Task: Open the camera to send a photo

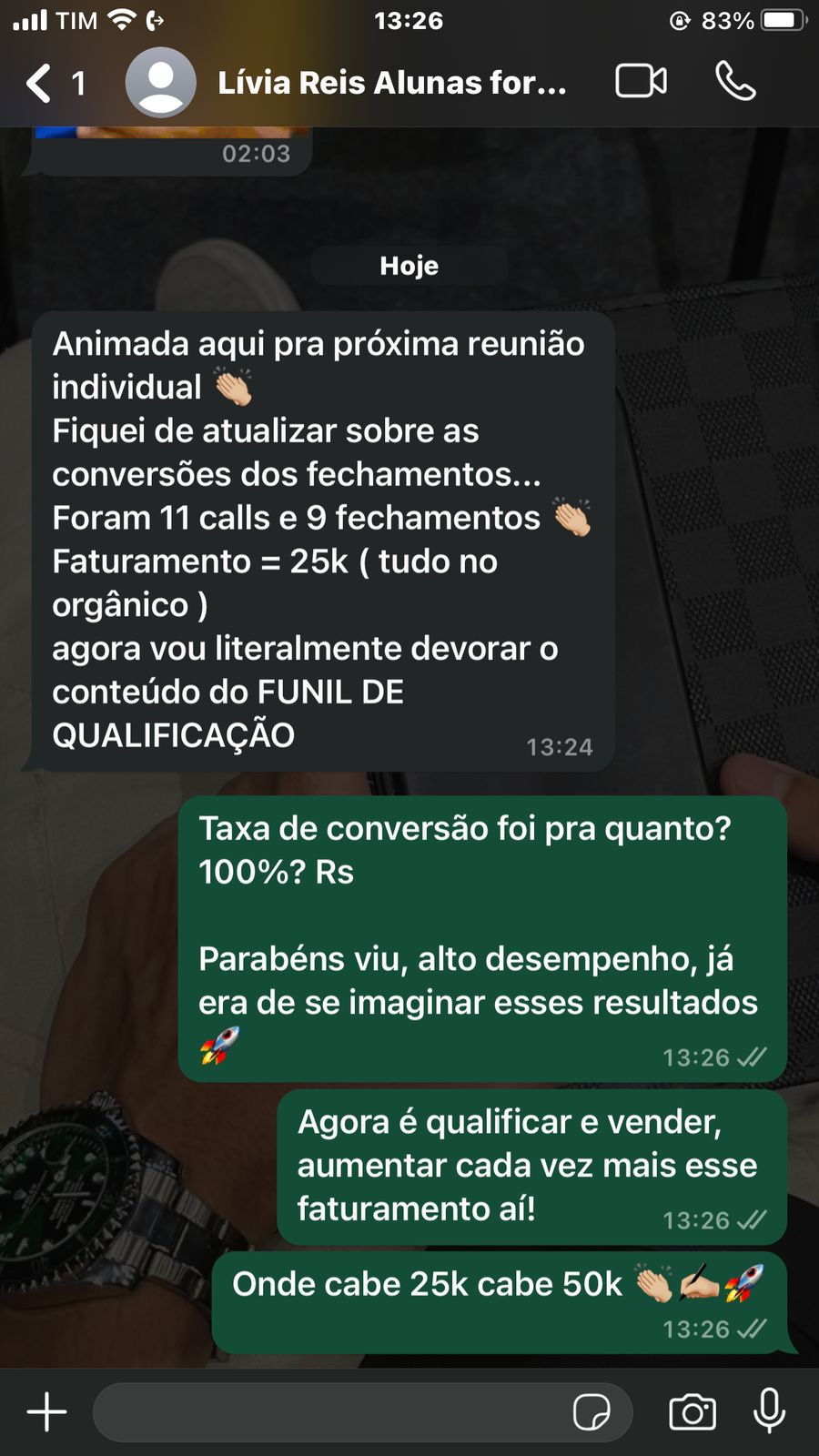Action: click(x=693, y=1412)
